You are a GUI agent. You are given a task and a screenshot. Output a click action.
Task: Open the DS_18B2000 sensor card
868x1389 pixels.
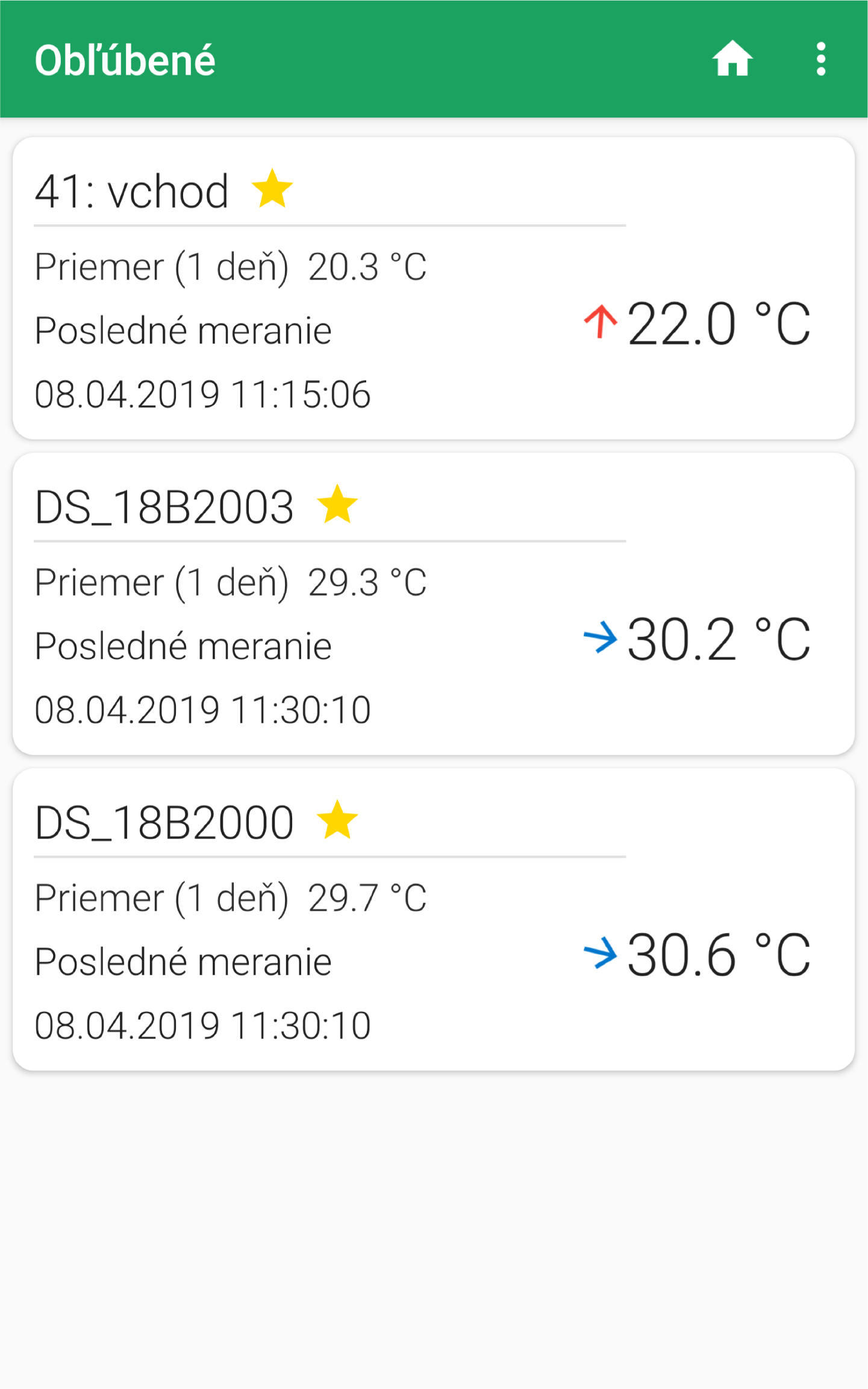434,920
